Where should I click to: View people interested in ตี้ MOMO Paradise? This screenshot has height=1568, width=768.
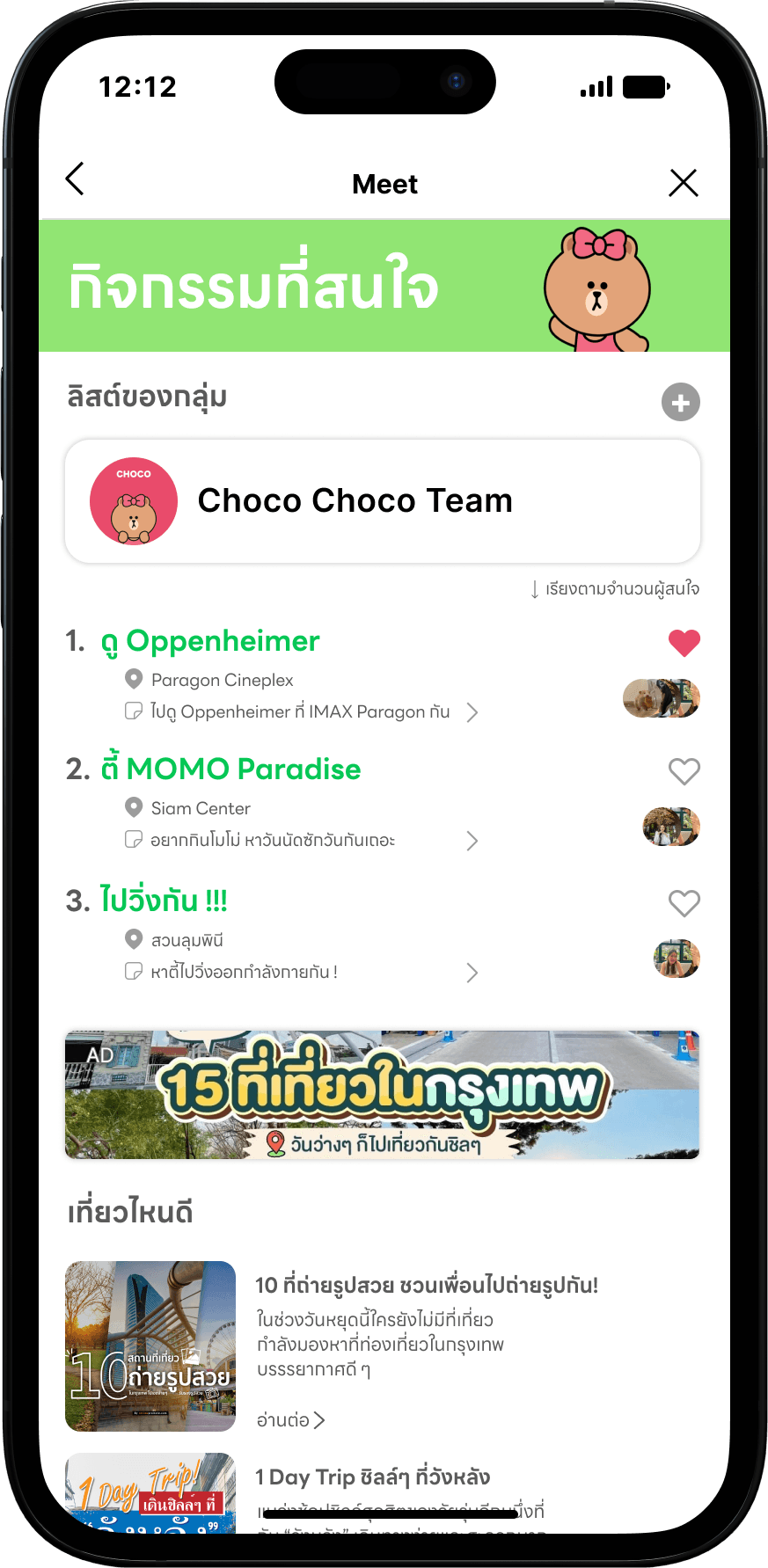tap(671, 827)
